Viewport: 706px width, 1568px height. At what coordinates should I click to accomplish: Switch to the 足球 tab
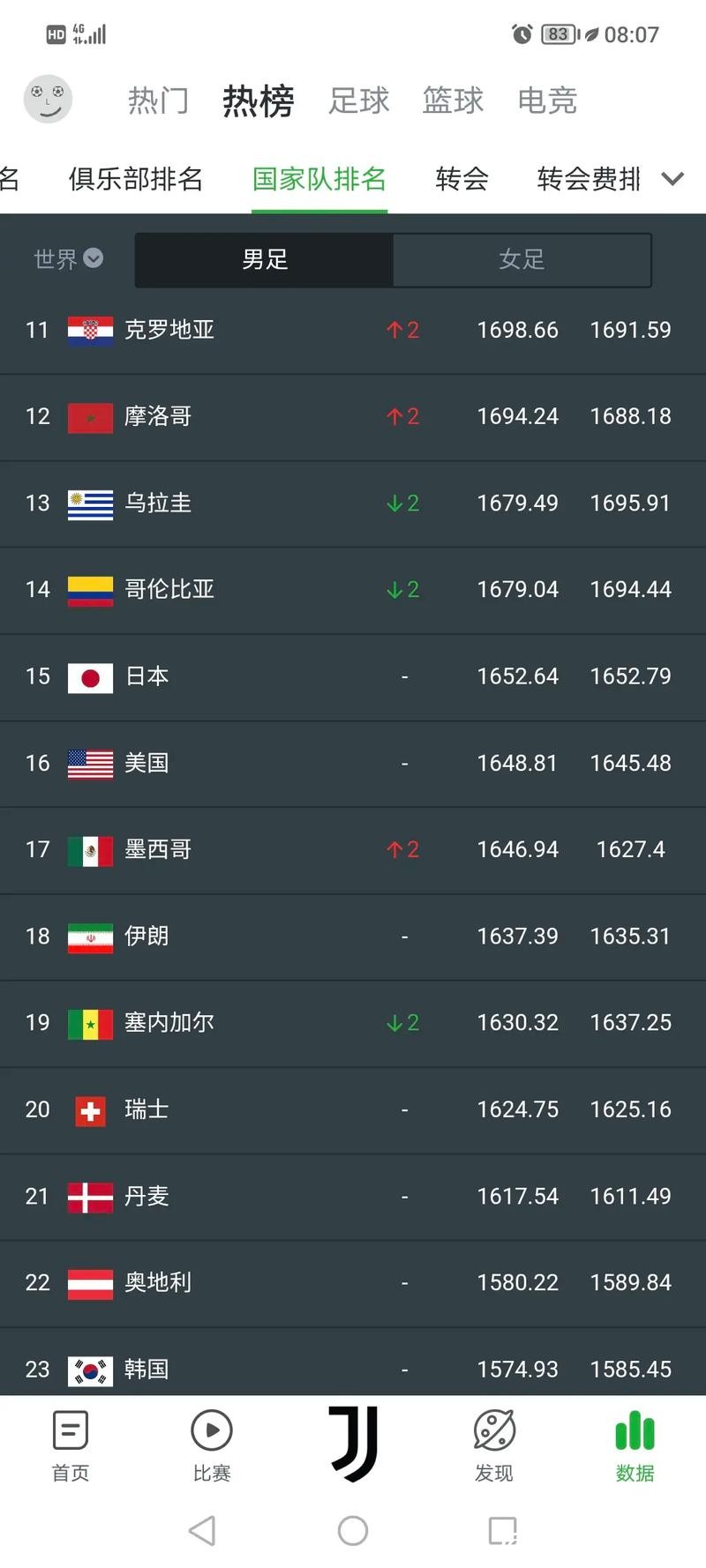pyautogui.click(x=358, y=101)
